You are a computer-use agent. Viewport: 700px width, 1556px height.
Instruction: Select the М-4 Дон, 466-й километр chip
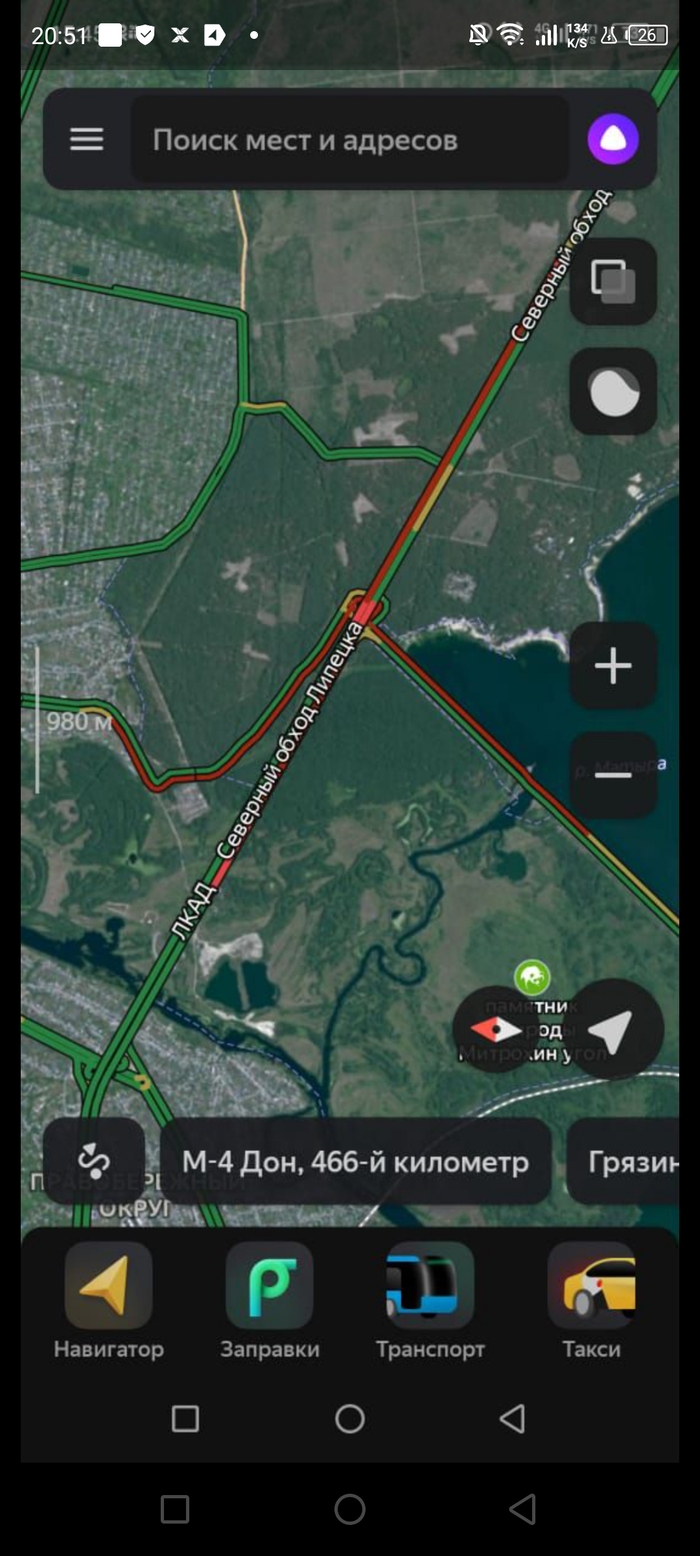pyautogui.click(x=355, y=1161)
